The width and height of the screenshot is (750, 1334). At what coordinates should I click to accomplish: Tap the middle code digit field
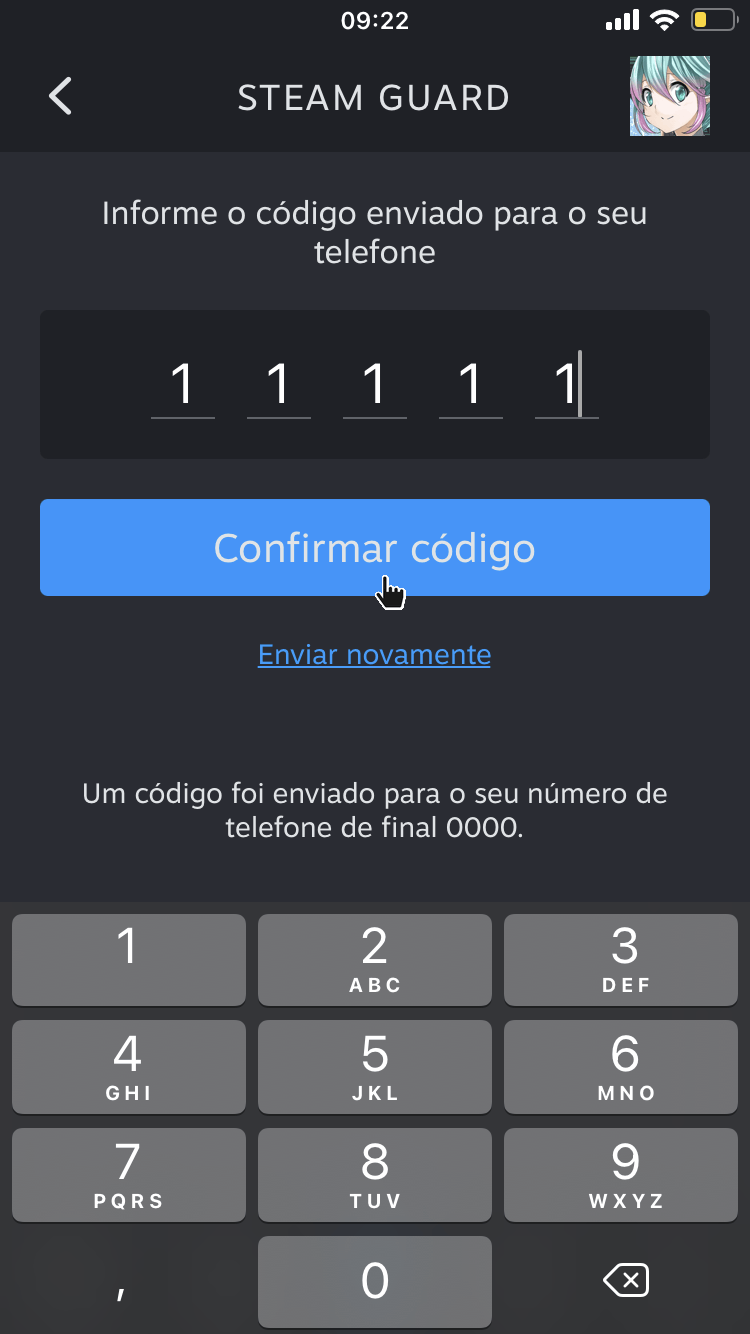coord(374,385)
